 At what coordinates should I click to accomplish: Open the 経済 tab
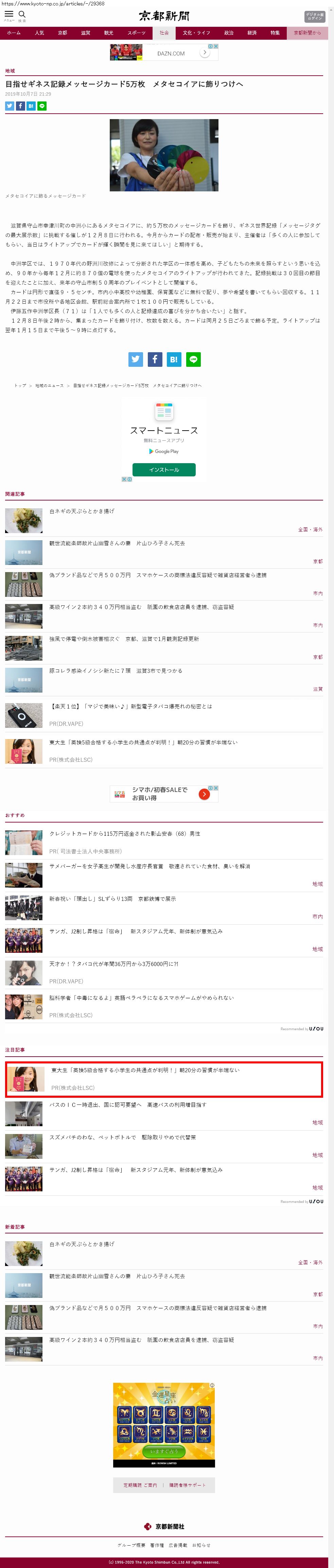point(252,33)
